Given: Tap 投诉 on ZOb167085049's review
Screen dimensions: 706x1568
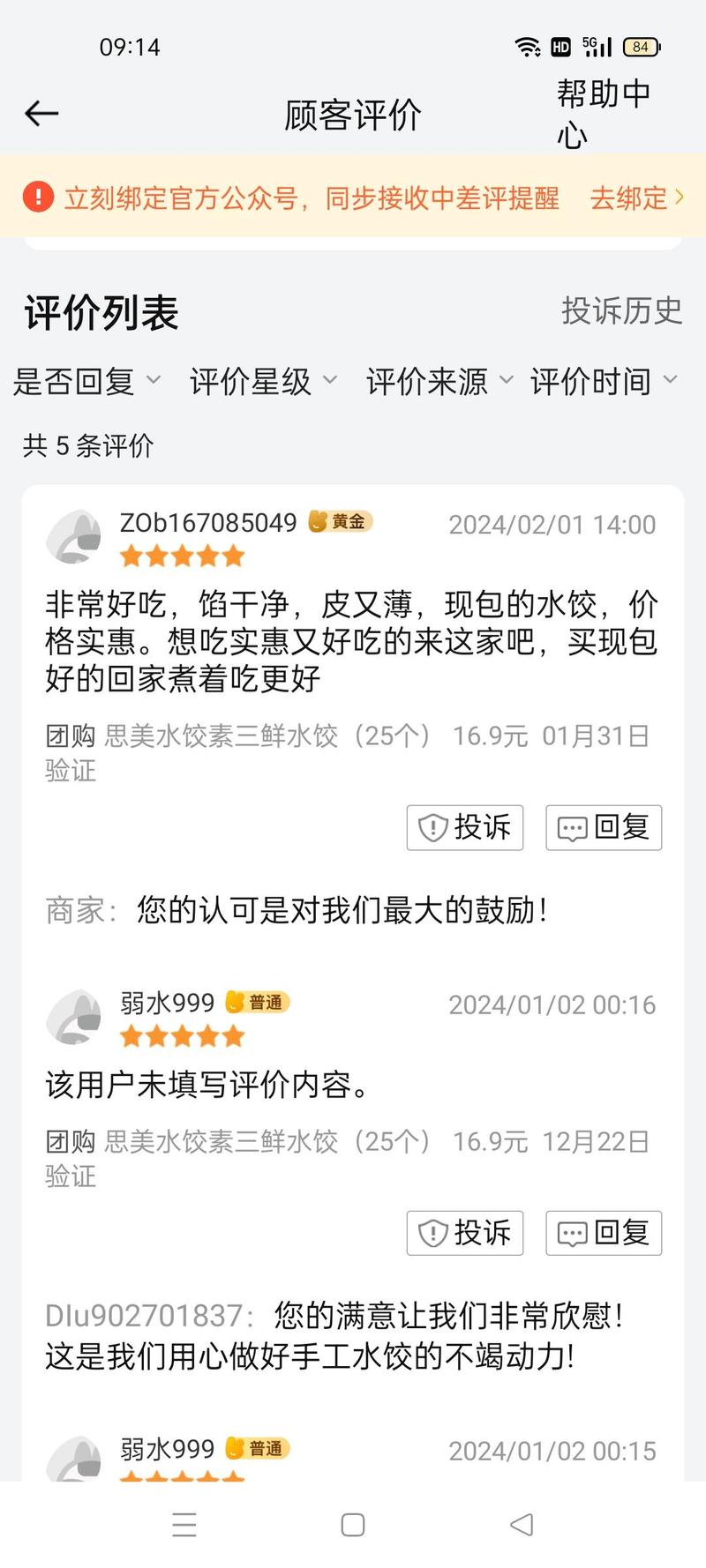Looking at the screenshot, I should pyautogui.click(x=465, y=827).
